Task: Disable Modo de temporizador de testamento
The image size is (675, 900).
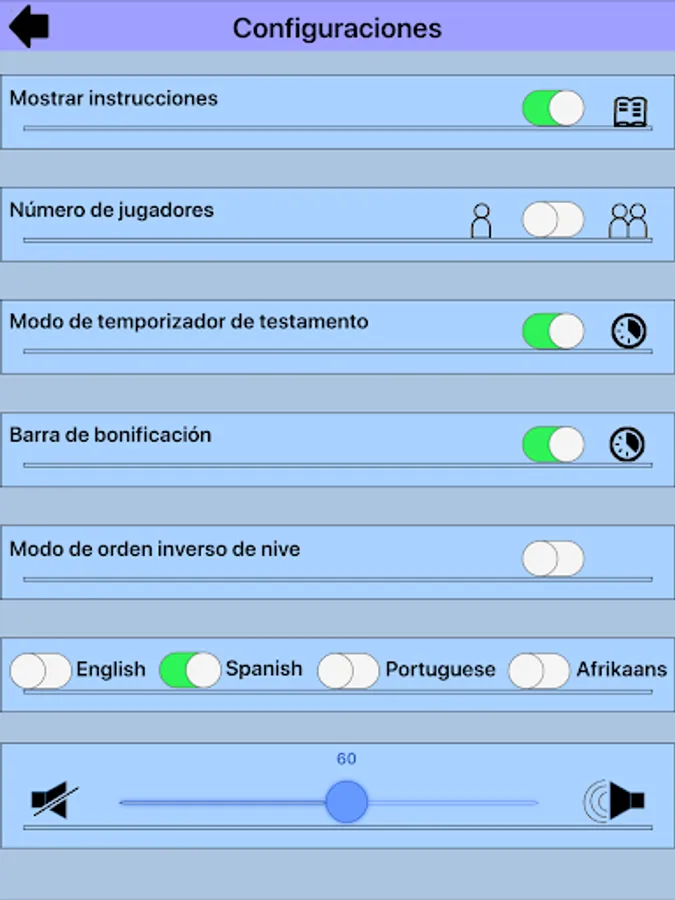Action: point(553,331)
